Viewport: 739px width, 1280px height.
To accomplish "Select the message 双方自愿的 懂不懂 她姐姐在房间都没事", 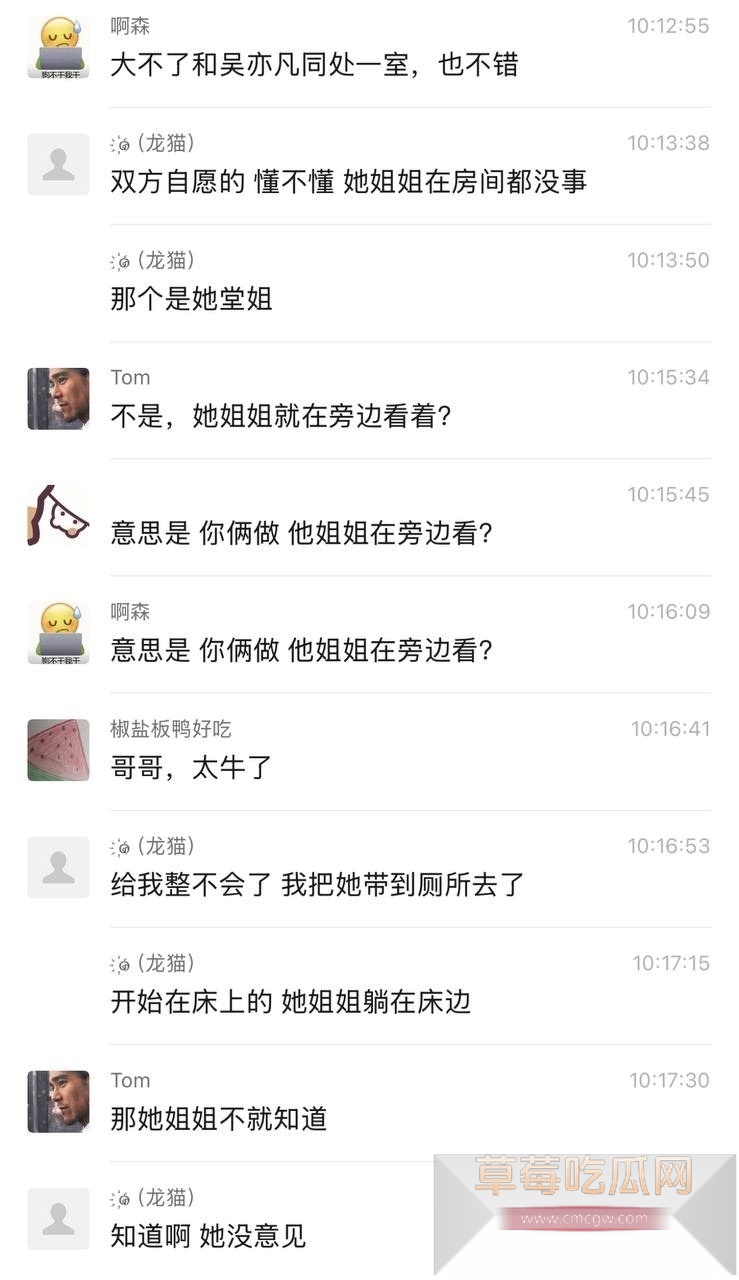I will click(x=348, y=184).
